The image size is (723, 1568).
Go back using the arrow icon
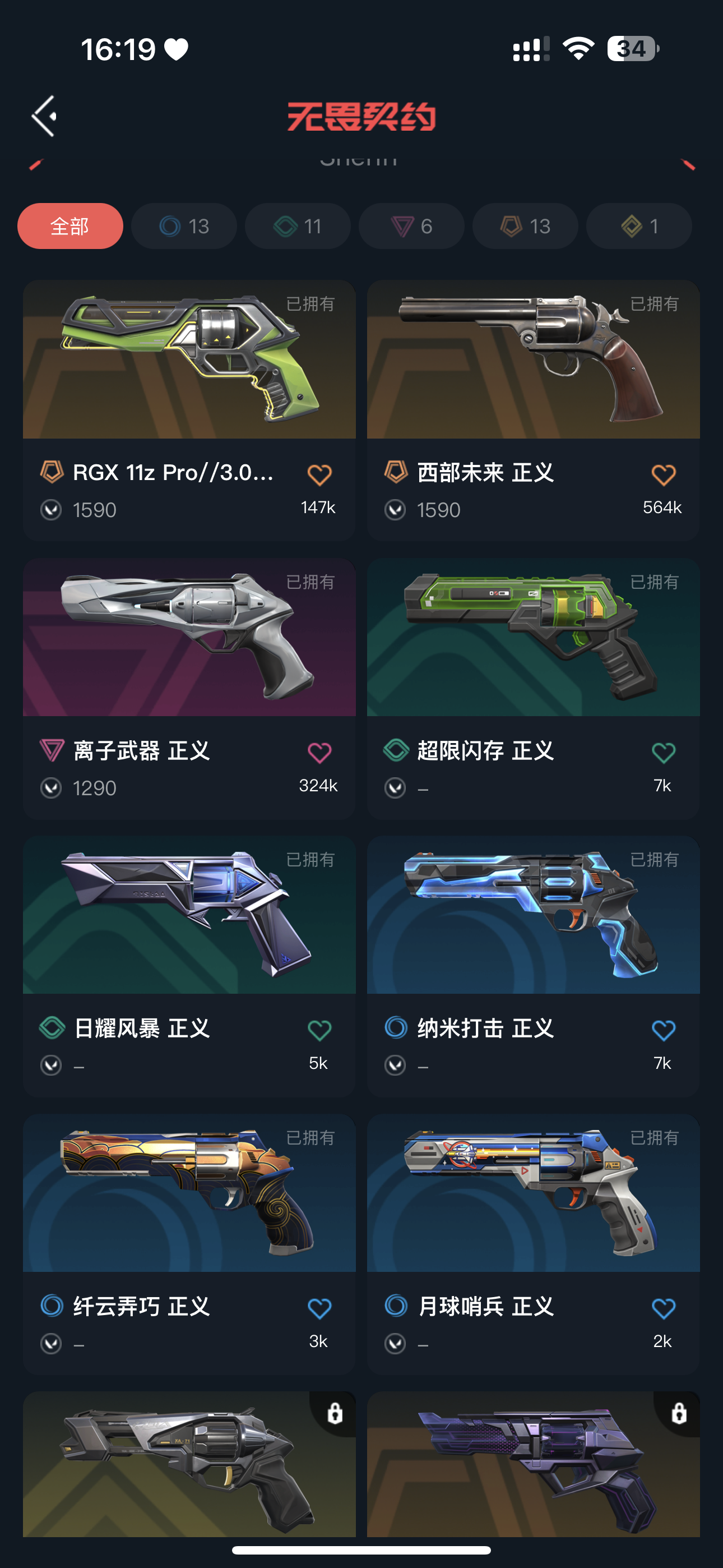[x=44, y=116]
